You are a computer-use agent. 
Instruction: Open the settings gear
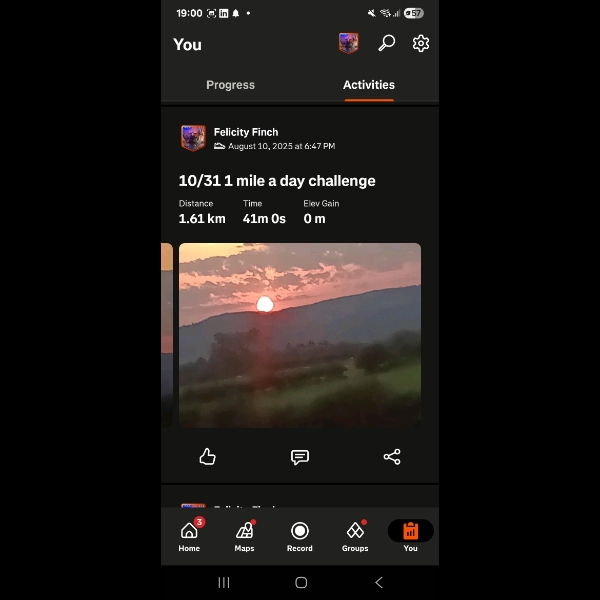[x=421, y=43]
